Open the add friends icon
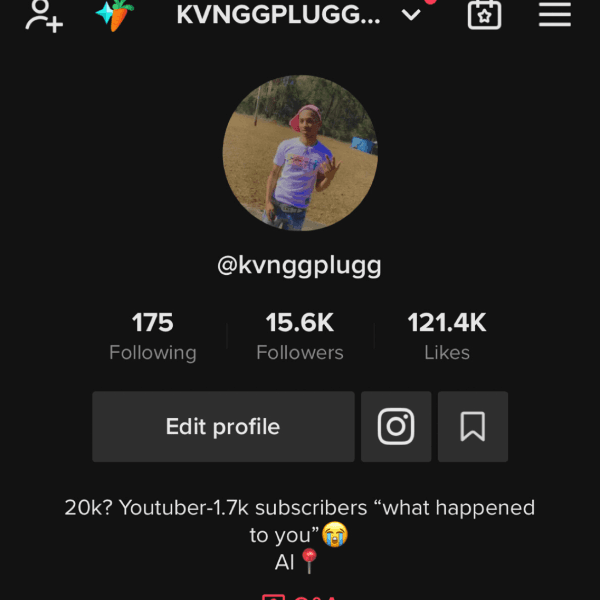This screenshot has width=600, height=600. 43,15
